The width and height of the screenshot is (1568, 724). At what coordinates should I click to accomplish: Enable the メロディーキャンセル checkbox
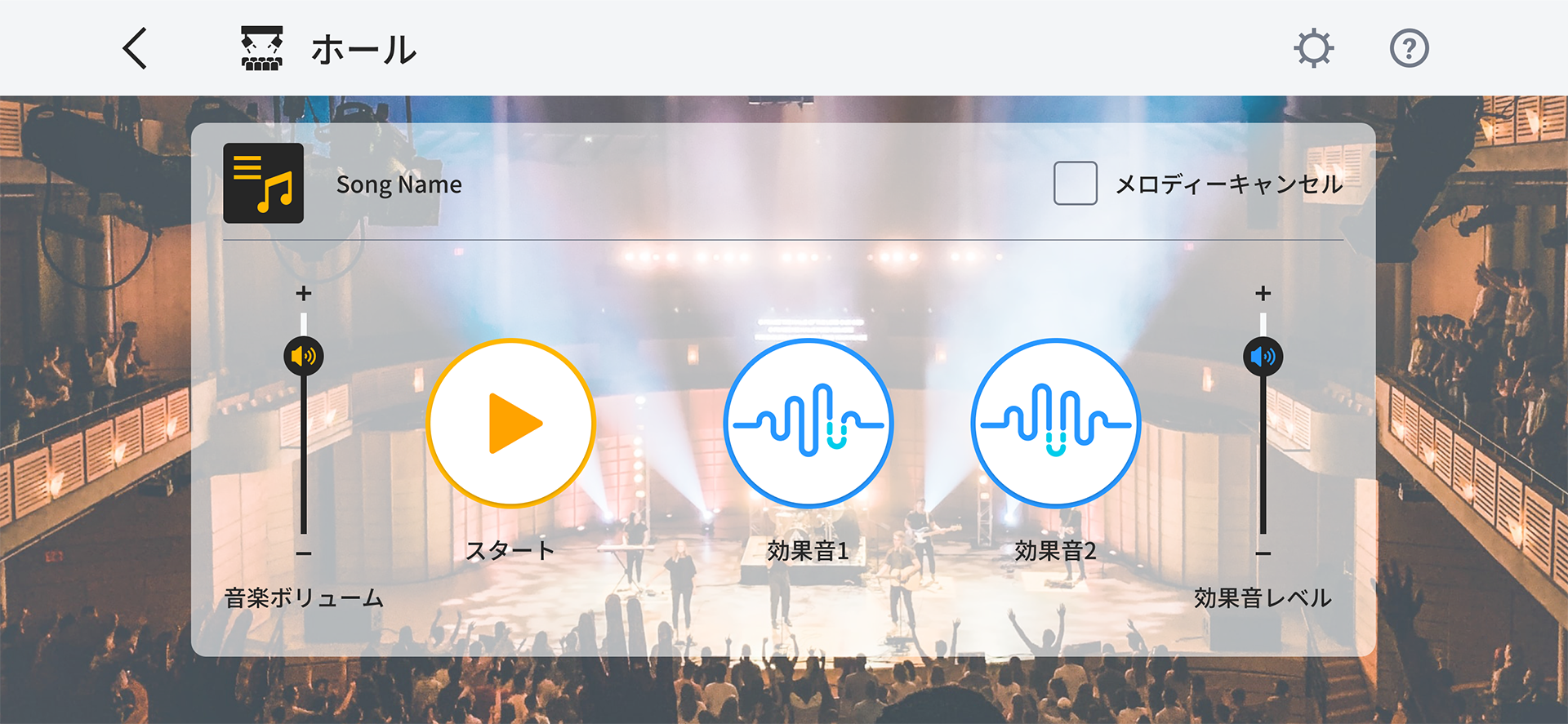tap(1075, 184)
